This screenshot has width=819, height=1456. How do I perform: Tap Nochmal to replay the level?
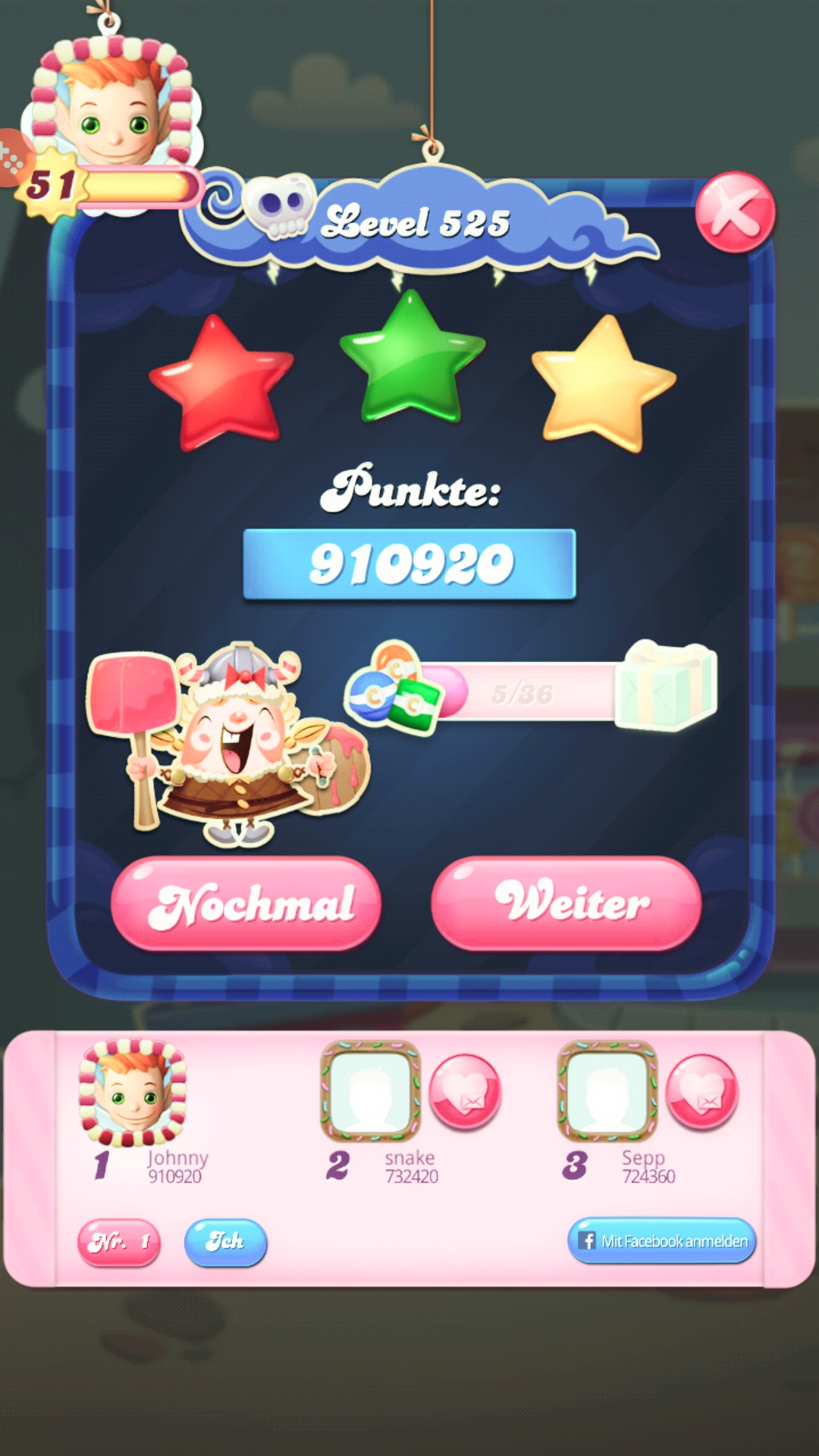(x=246, y=903)
